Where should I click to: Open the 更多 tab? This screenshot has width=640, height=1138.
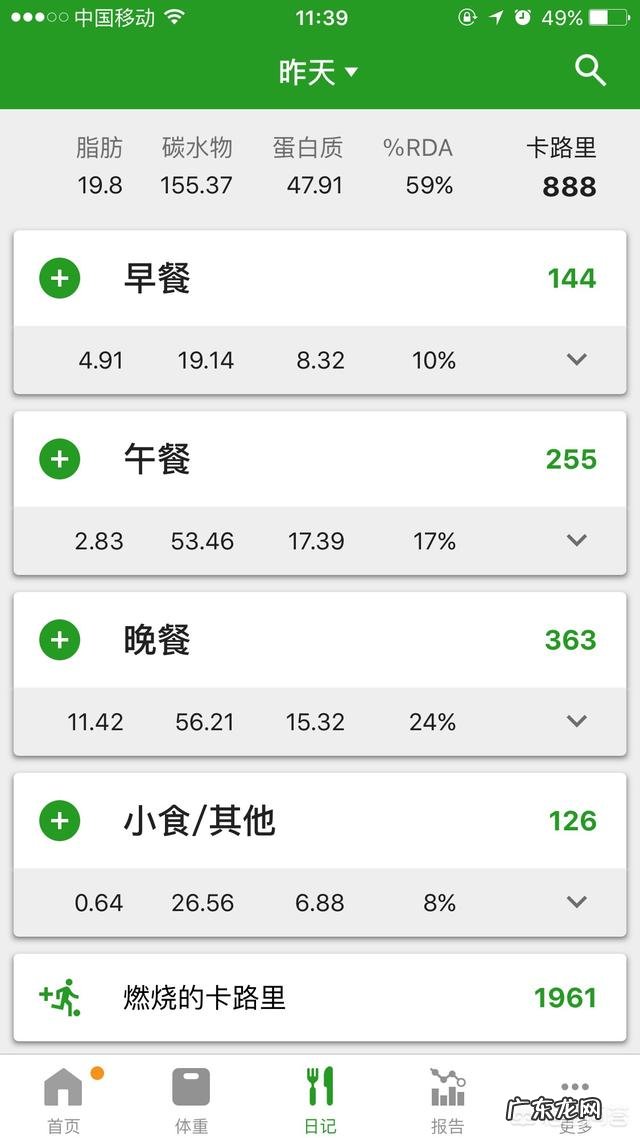pos(576,1099)
